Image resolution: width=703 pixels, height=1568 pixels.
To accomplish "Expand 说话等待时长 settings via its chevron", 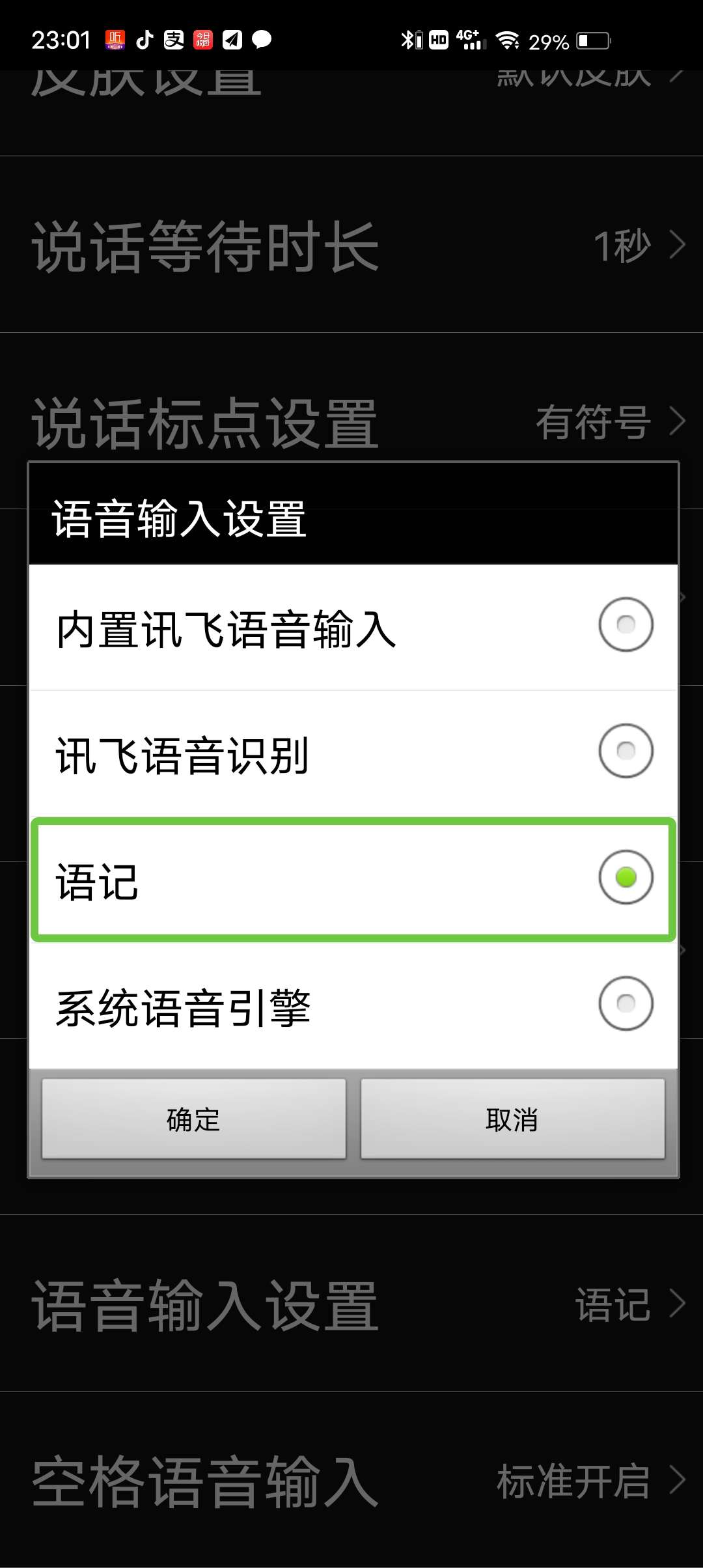I will coord(677,245).
